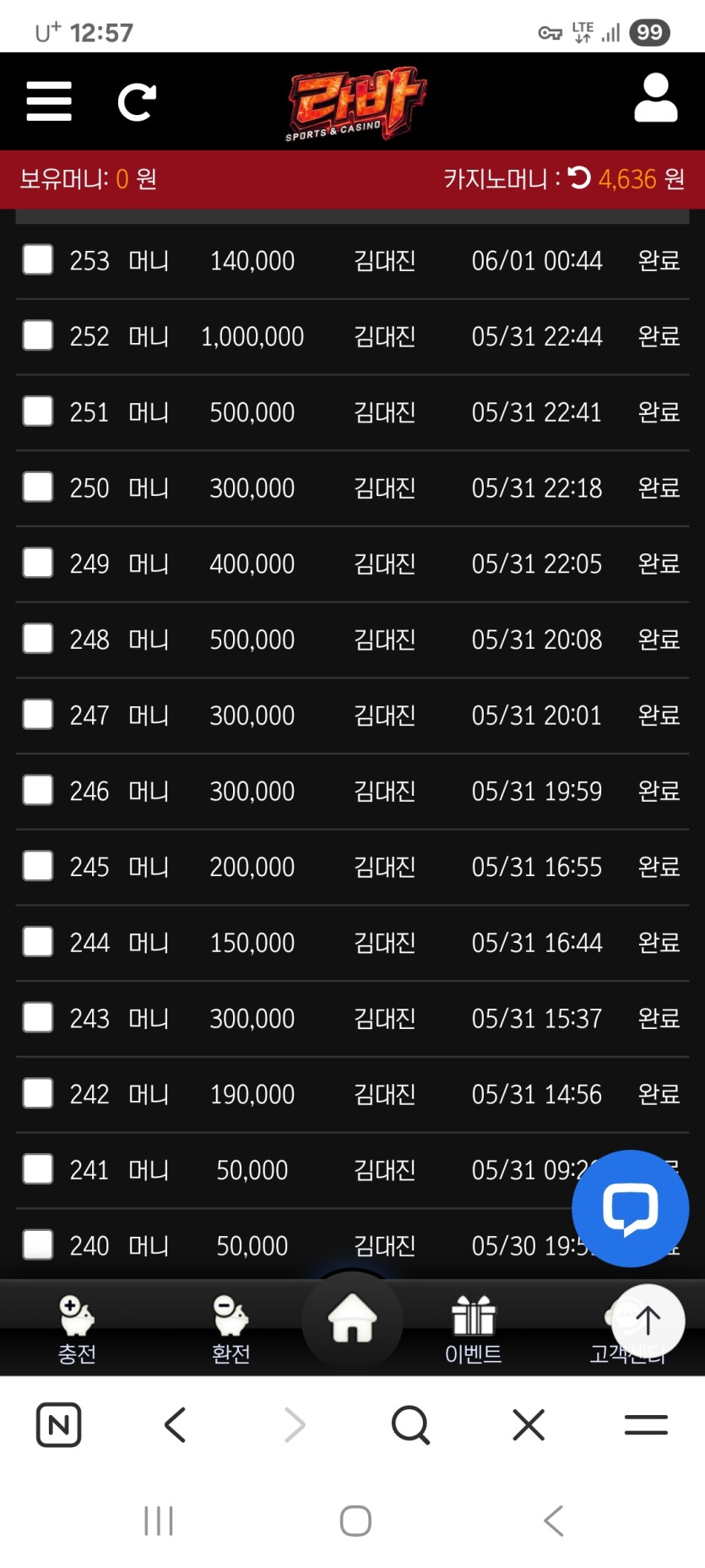
Task: Select the checkbox for entry 252
Action: click(38, 335)
